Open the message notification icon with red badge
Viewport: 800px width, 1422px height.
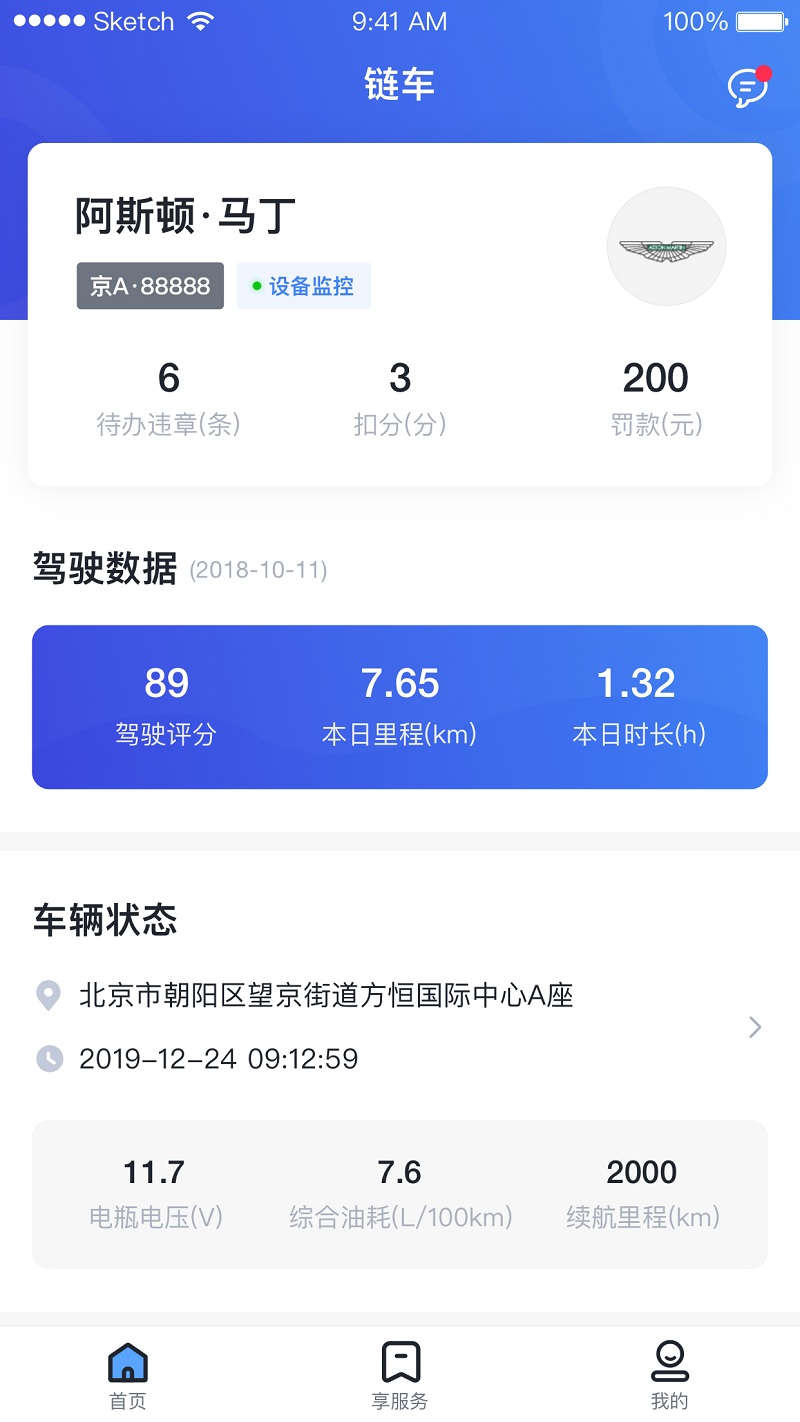coord(747,86)
